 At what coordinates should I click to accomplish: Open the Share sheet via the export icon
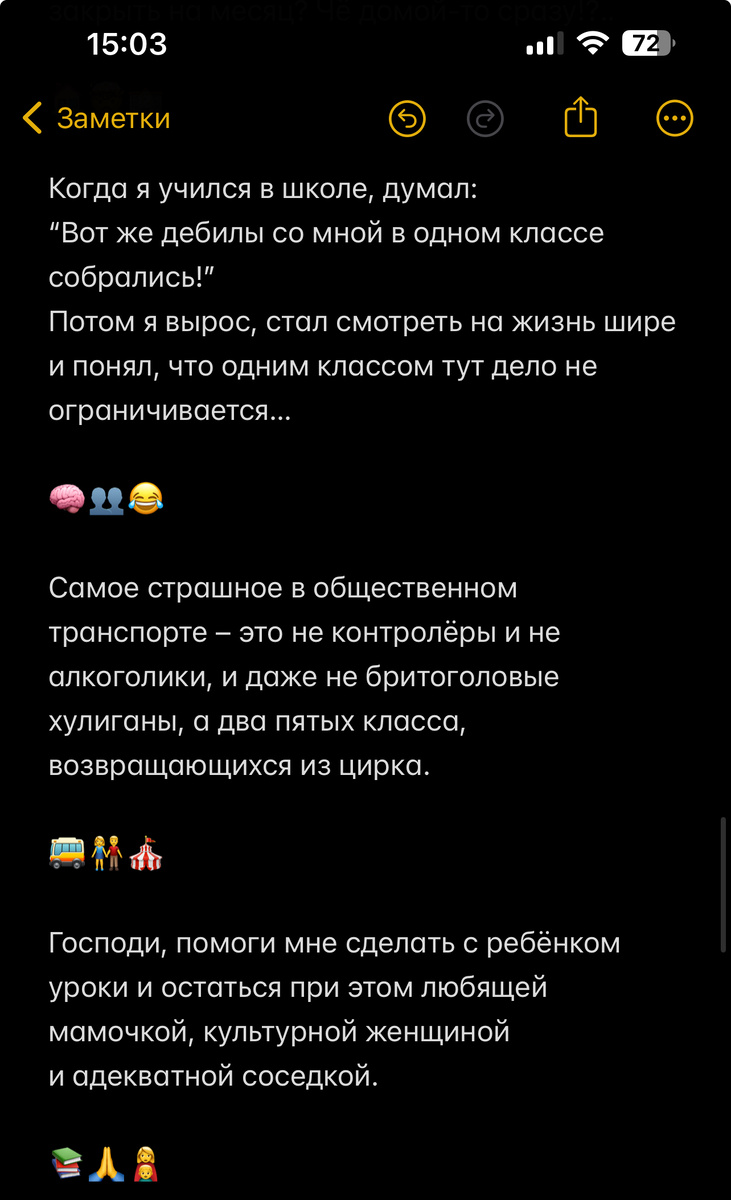click(580, 118)
